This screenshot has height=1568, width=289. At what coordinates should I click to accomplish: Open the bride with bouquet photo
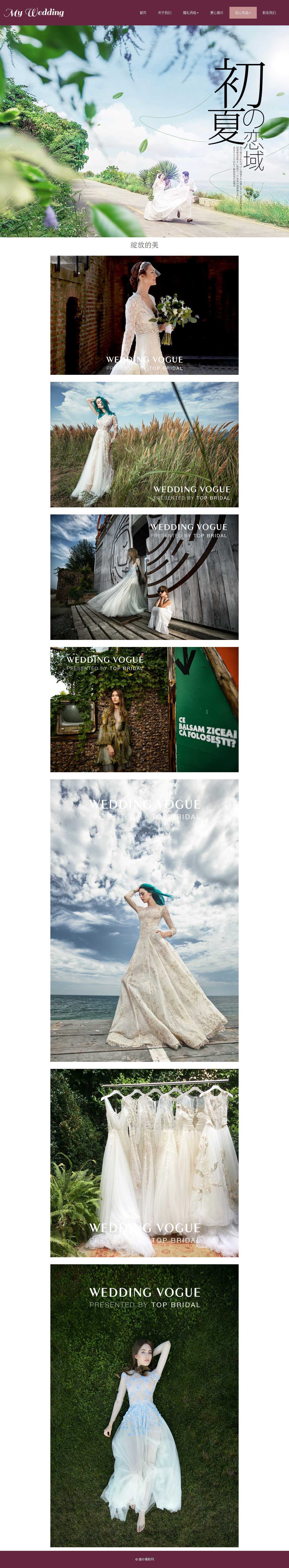[x=144, y=315]
